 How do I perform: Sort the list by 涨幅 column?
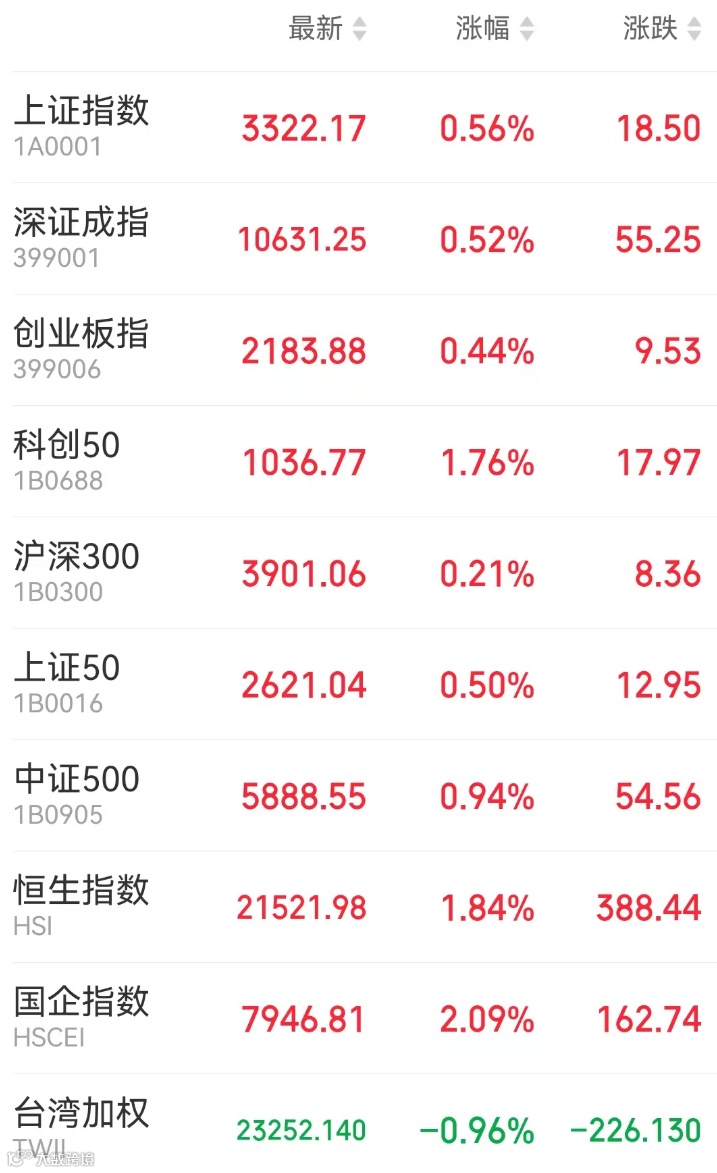[x=495, y=28]
